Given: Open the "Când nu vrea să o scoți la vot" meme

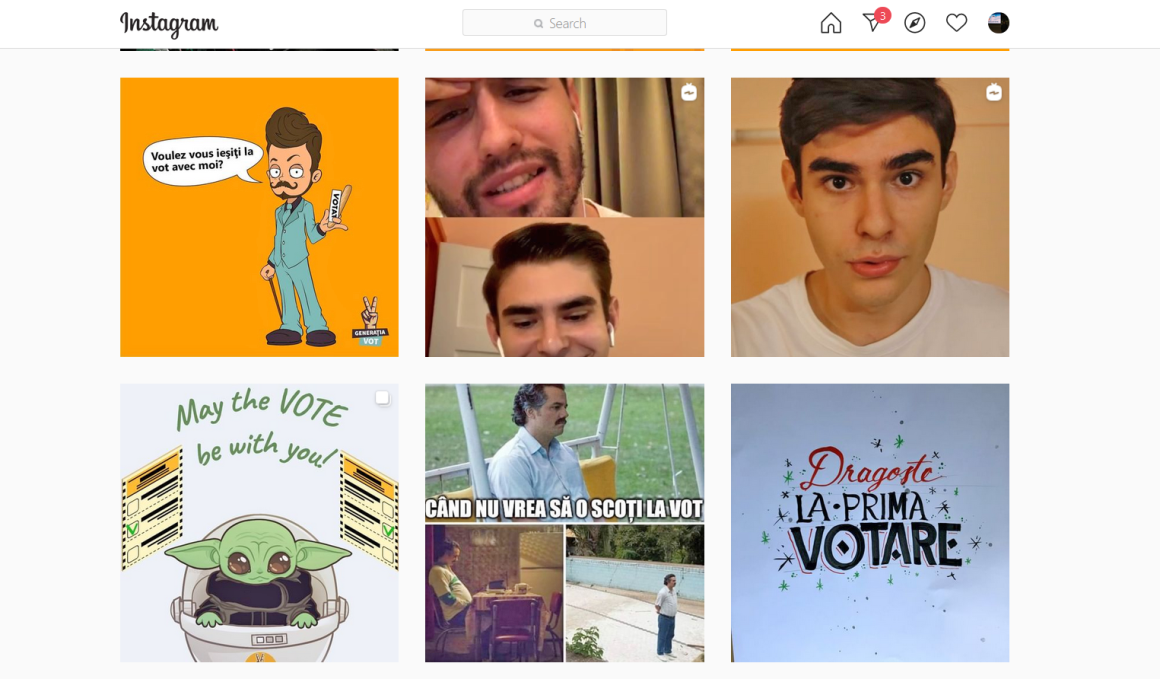Looking at the screenshot, I should pyautogui.click(x=564, y=522).
